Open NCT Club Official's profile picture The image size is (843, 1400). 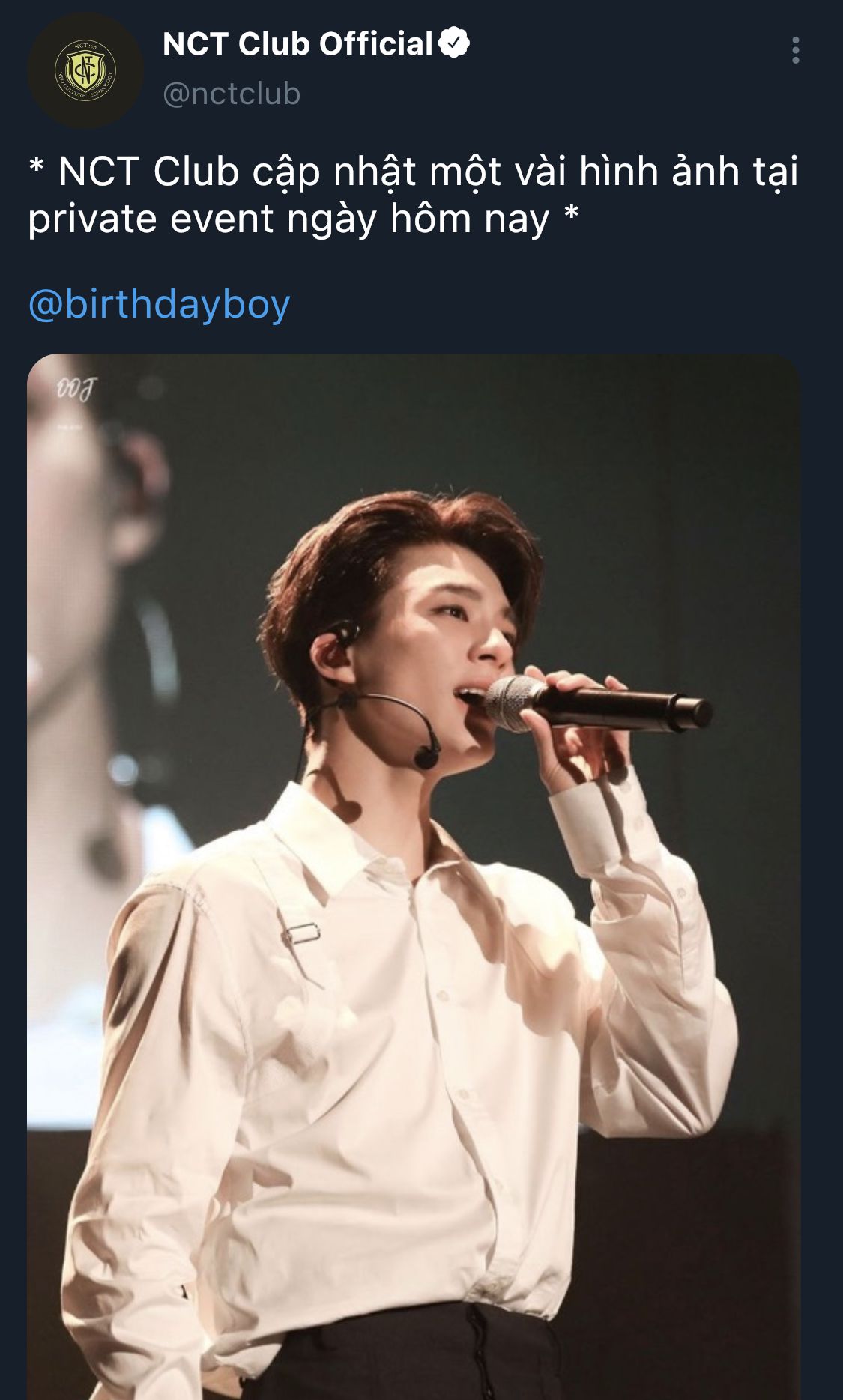(85, 70)
